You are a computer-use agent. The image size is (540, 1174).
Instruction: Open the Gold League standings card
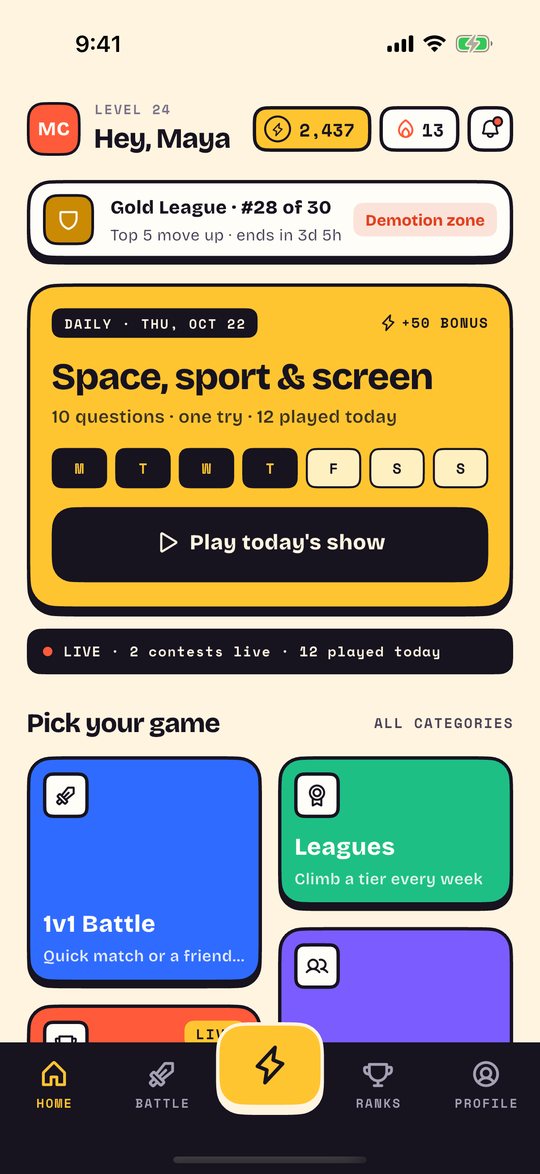point(270,222)
